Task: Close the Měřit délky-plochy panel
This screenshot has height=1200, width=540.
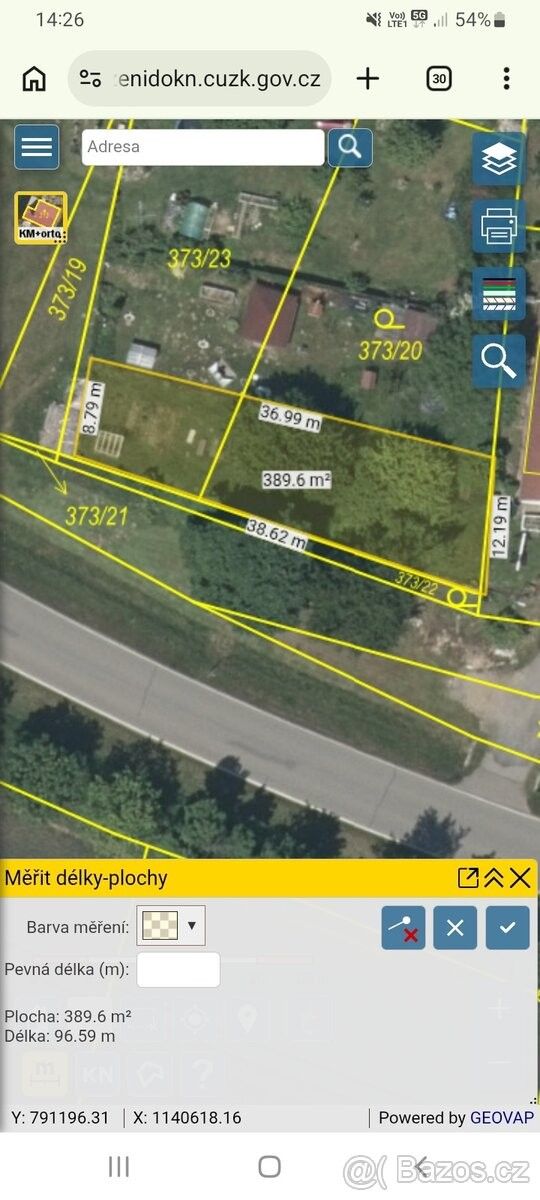Action: point(520,878)
